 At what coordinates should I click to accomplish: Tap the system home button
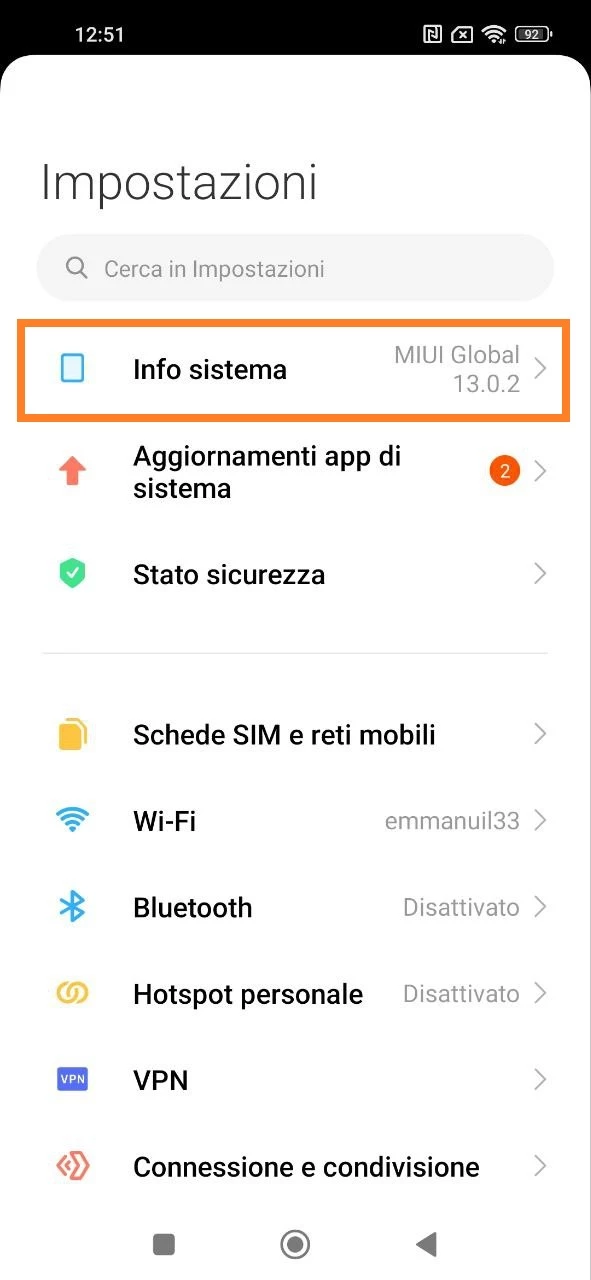[295, 1244]
